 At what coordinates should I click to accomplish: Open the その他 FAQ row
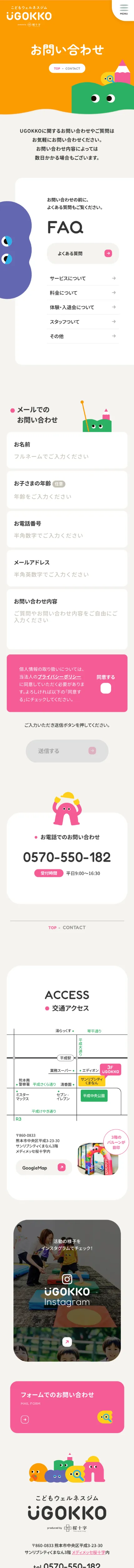tap(82, 336)
